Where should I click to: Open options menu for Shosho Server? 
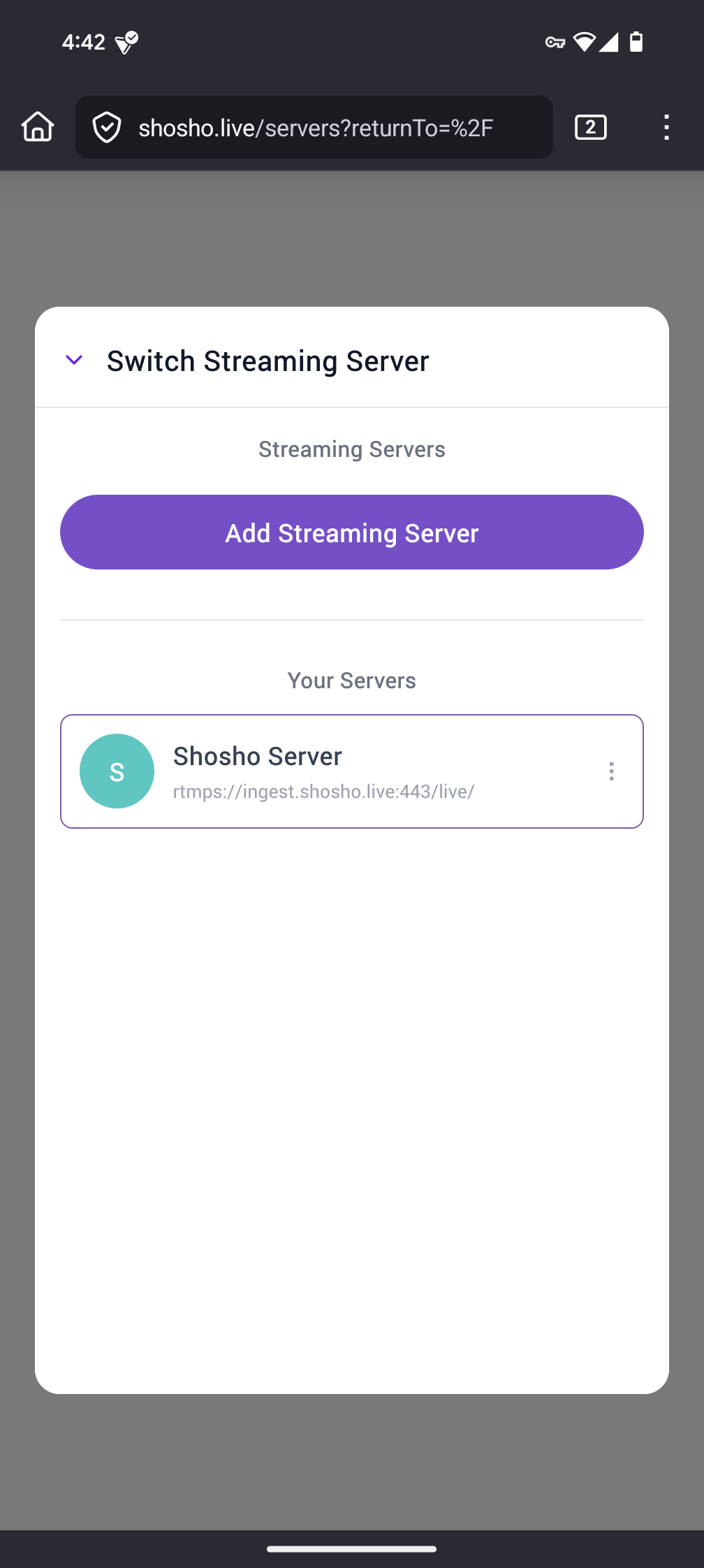click(611, 771)
